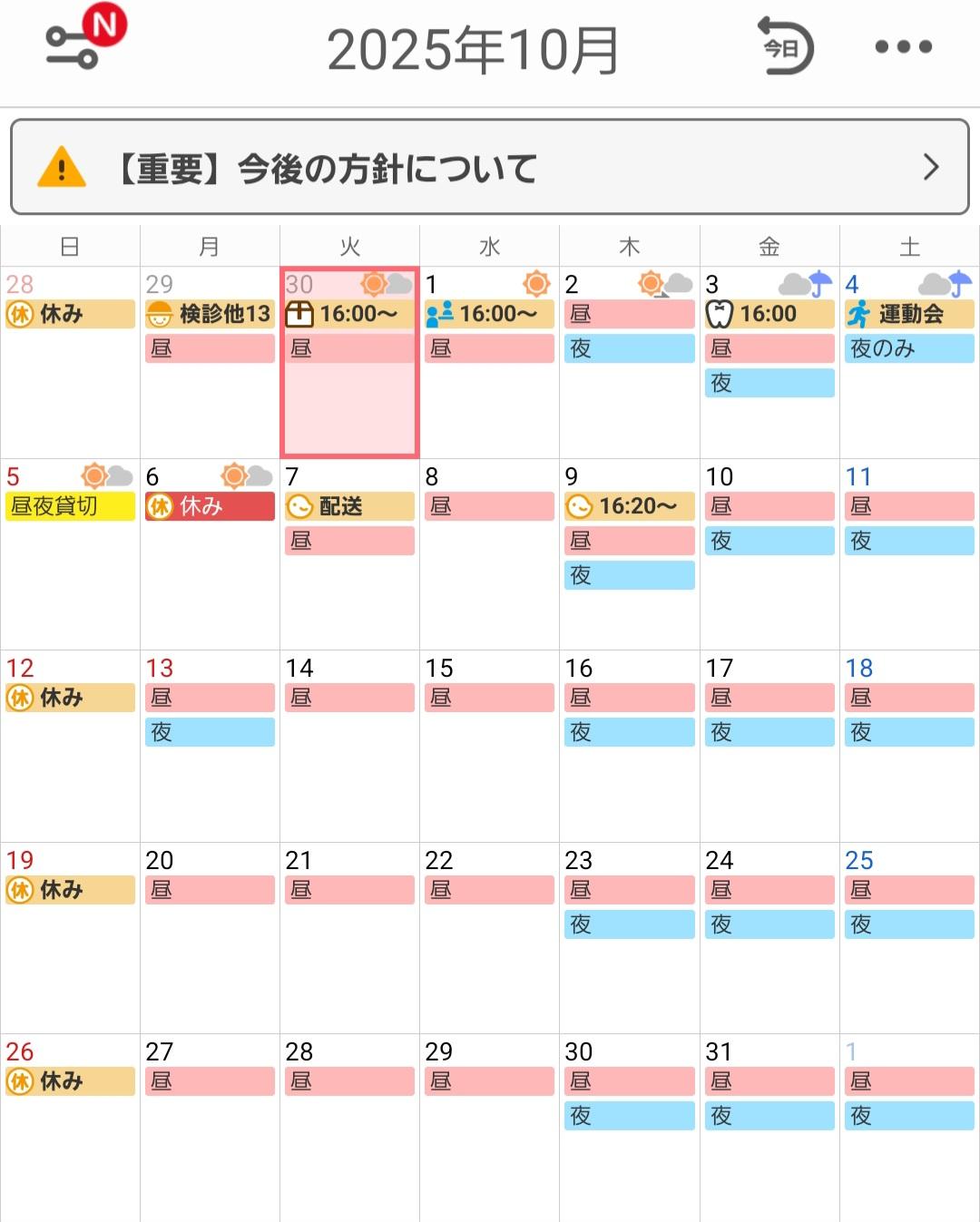Open the 夜のみ event on October 4
Viewport: 980px width, 1222px height.
pyautogui.click(x=909, y=348)
